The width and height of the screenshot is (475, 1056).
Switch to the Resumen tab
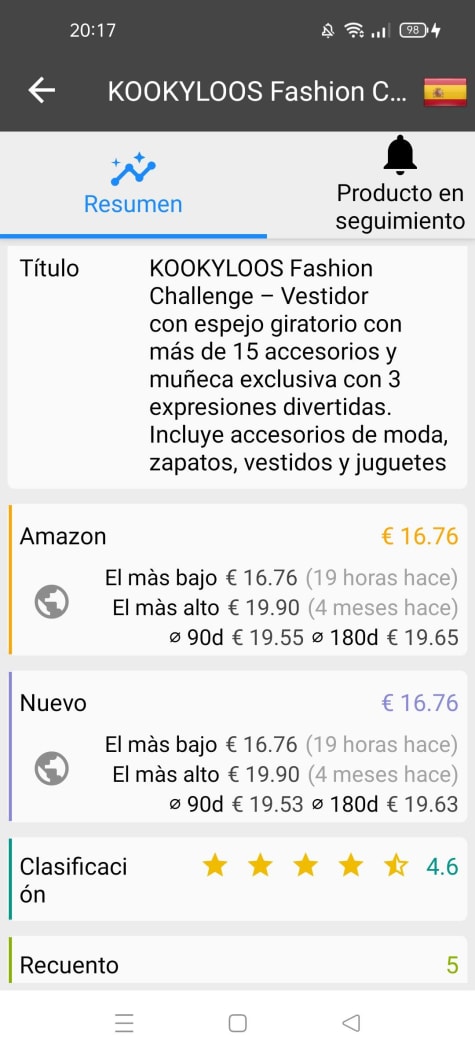133,184
